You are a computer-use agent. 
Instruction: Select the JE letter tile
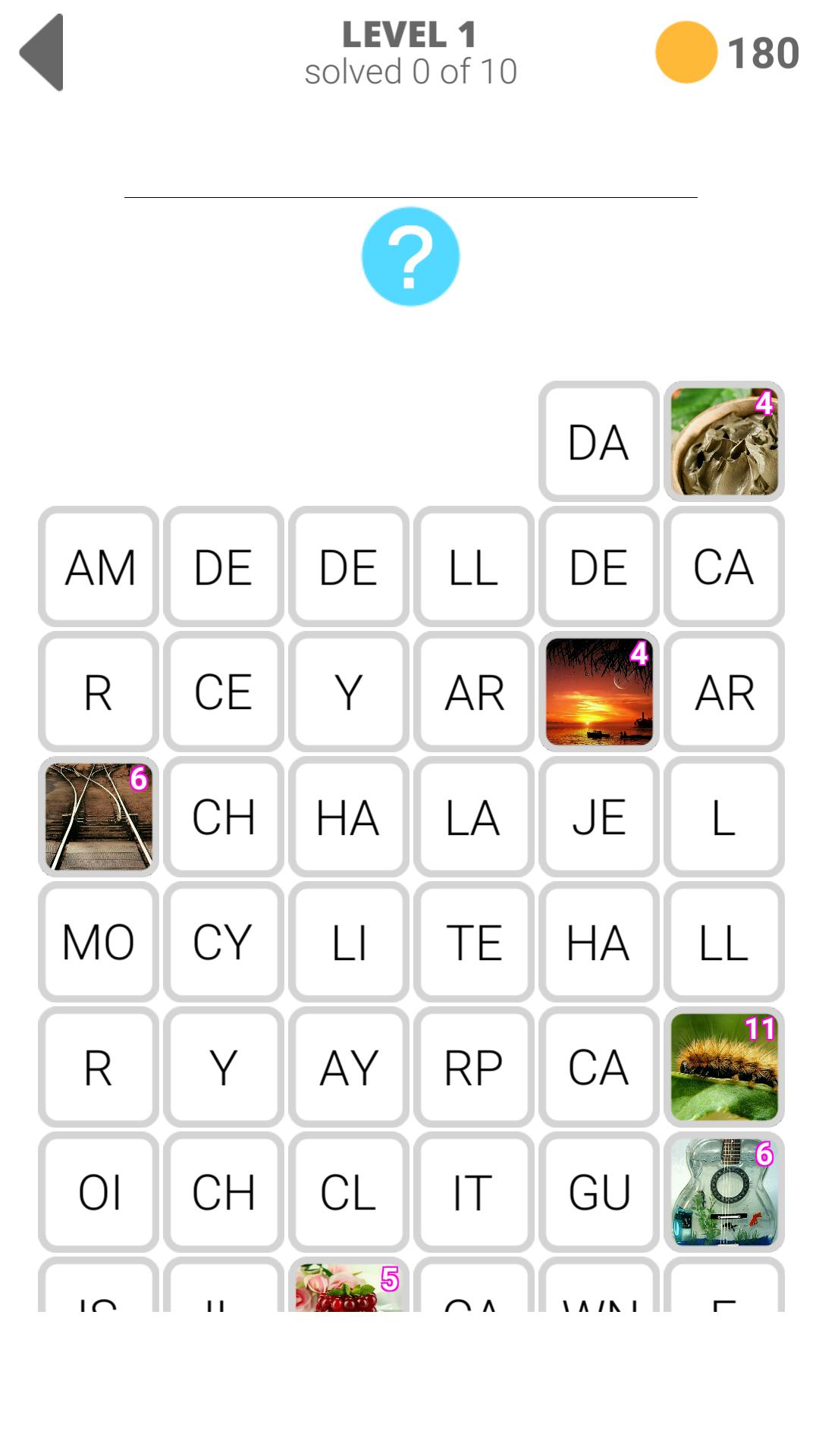[x=598, y=817]
